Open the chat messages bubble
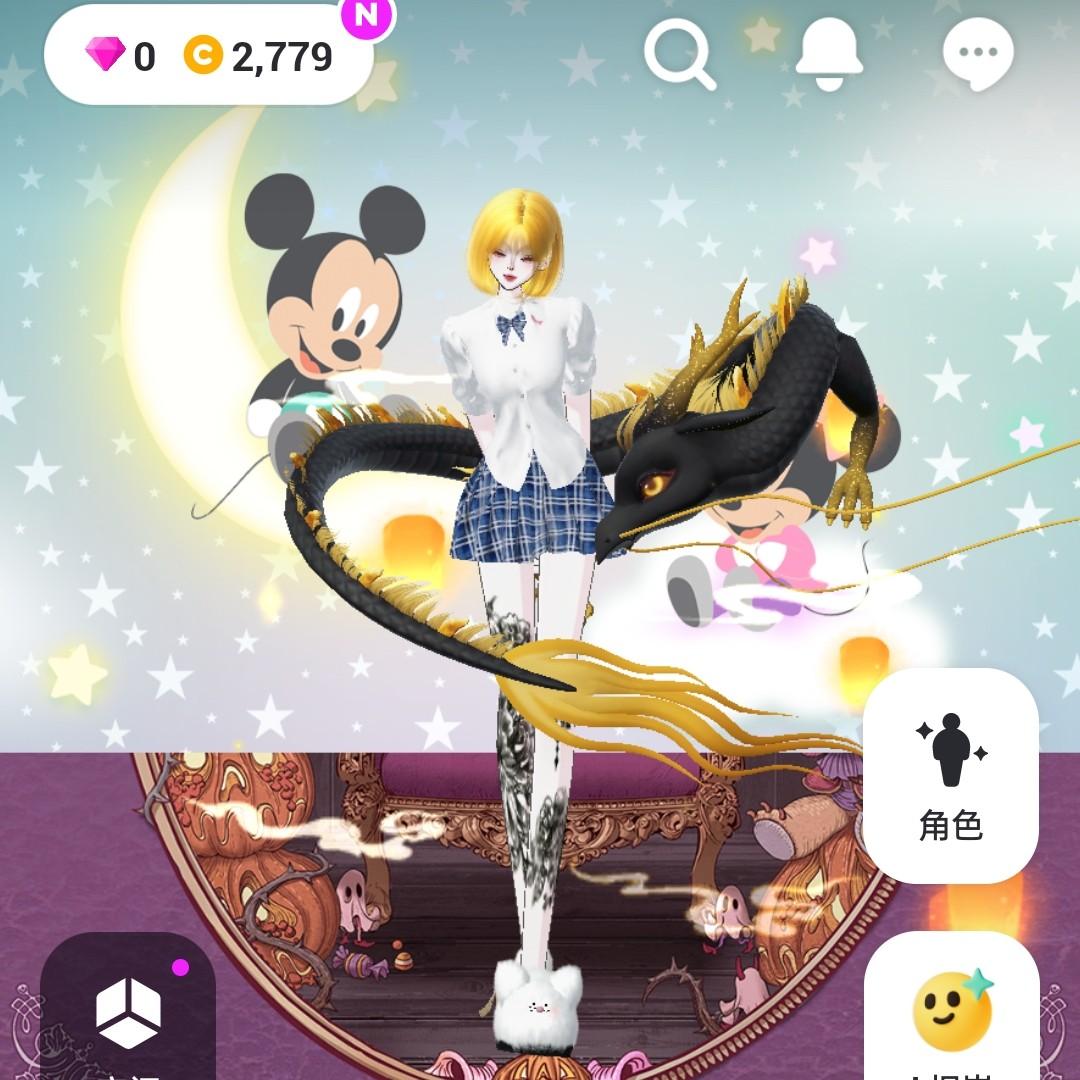The image size is (1080, 1080). 978,54
